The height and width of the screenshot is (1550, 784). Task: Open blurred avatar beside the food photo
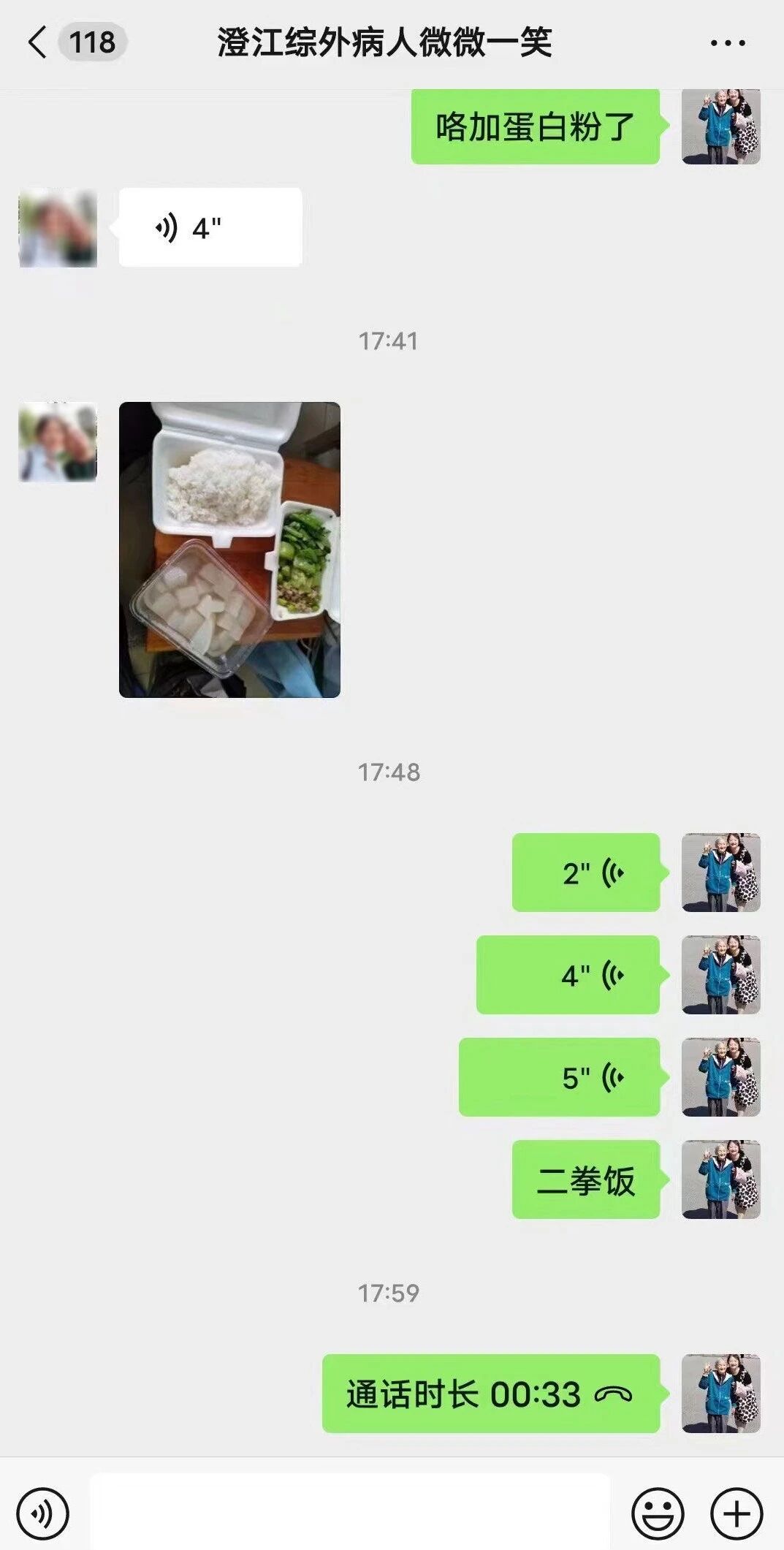click(58, 442)
